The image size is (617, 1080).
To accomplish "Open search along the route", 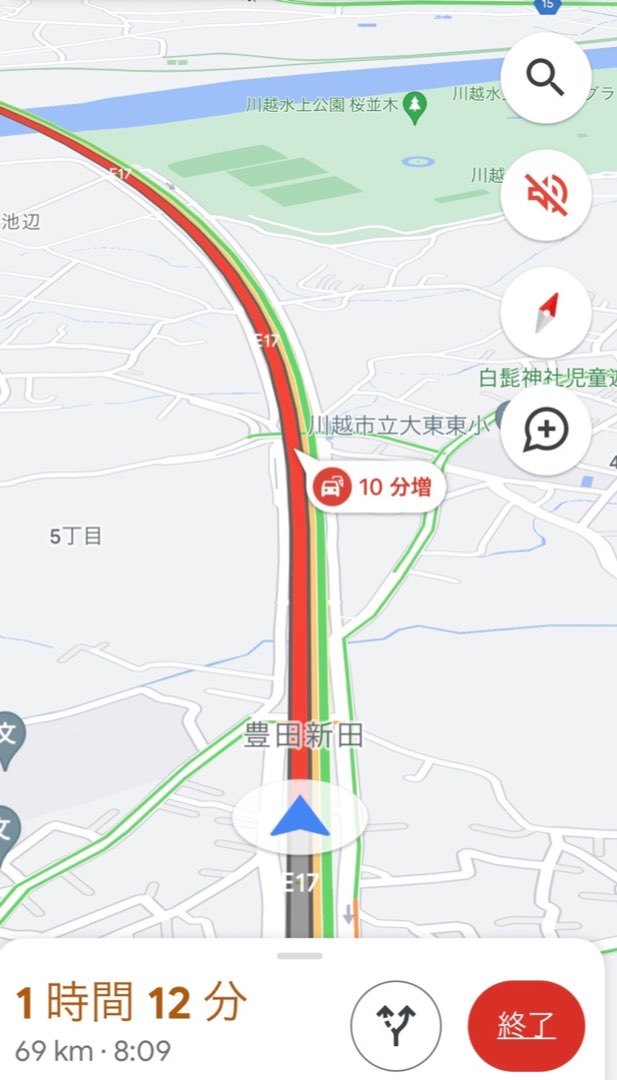I will coord(545,78).
